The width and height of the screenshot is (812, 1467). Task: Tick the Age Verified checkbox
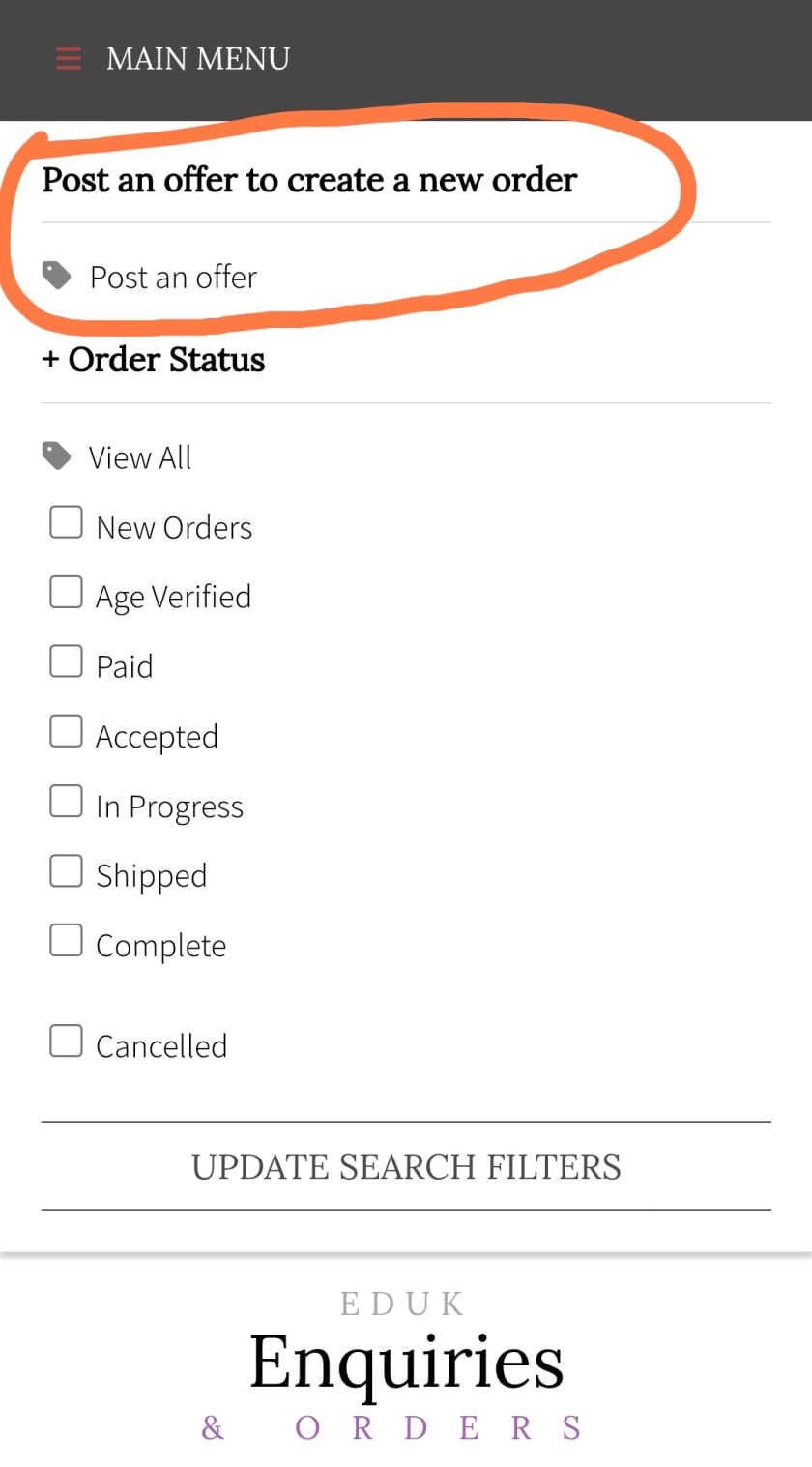point(66,592)
